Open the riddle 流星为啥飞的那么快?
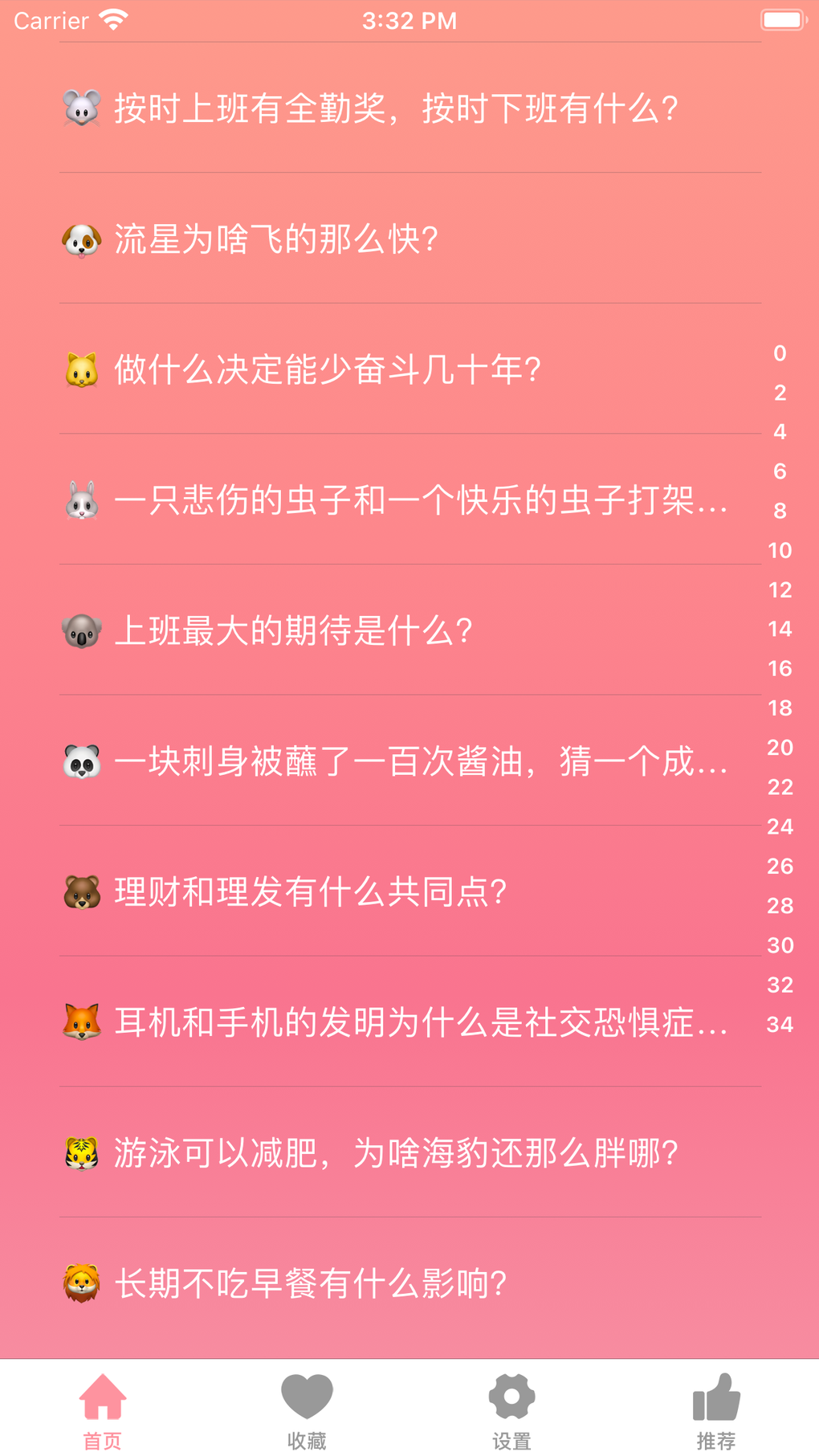 [x=277, y=239]
